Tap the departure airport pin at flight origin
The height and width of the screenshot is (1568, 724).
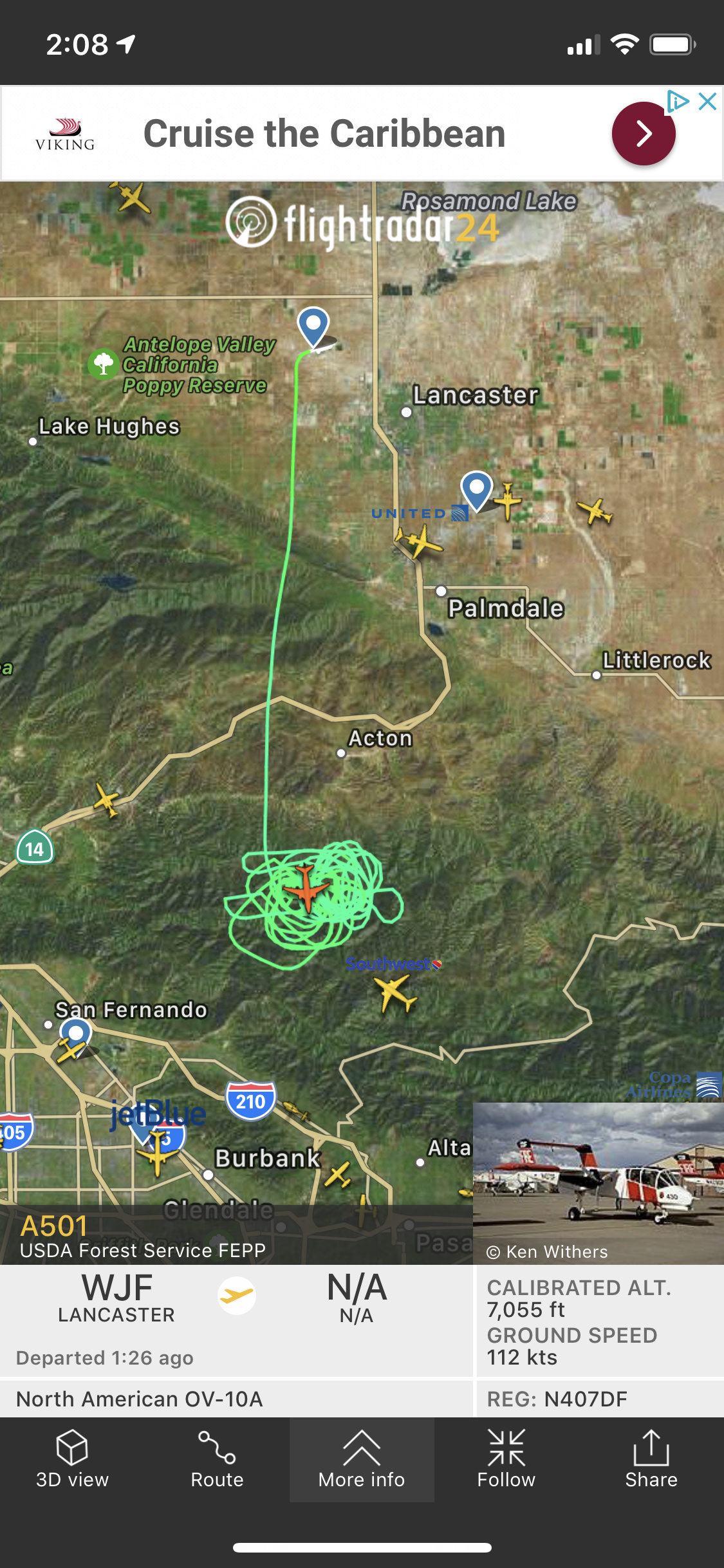(x=313, y=325)
